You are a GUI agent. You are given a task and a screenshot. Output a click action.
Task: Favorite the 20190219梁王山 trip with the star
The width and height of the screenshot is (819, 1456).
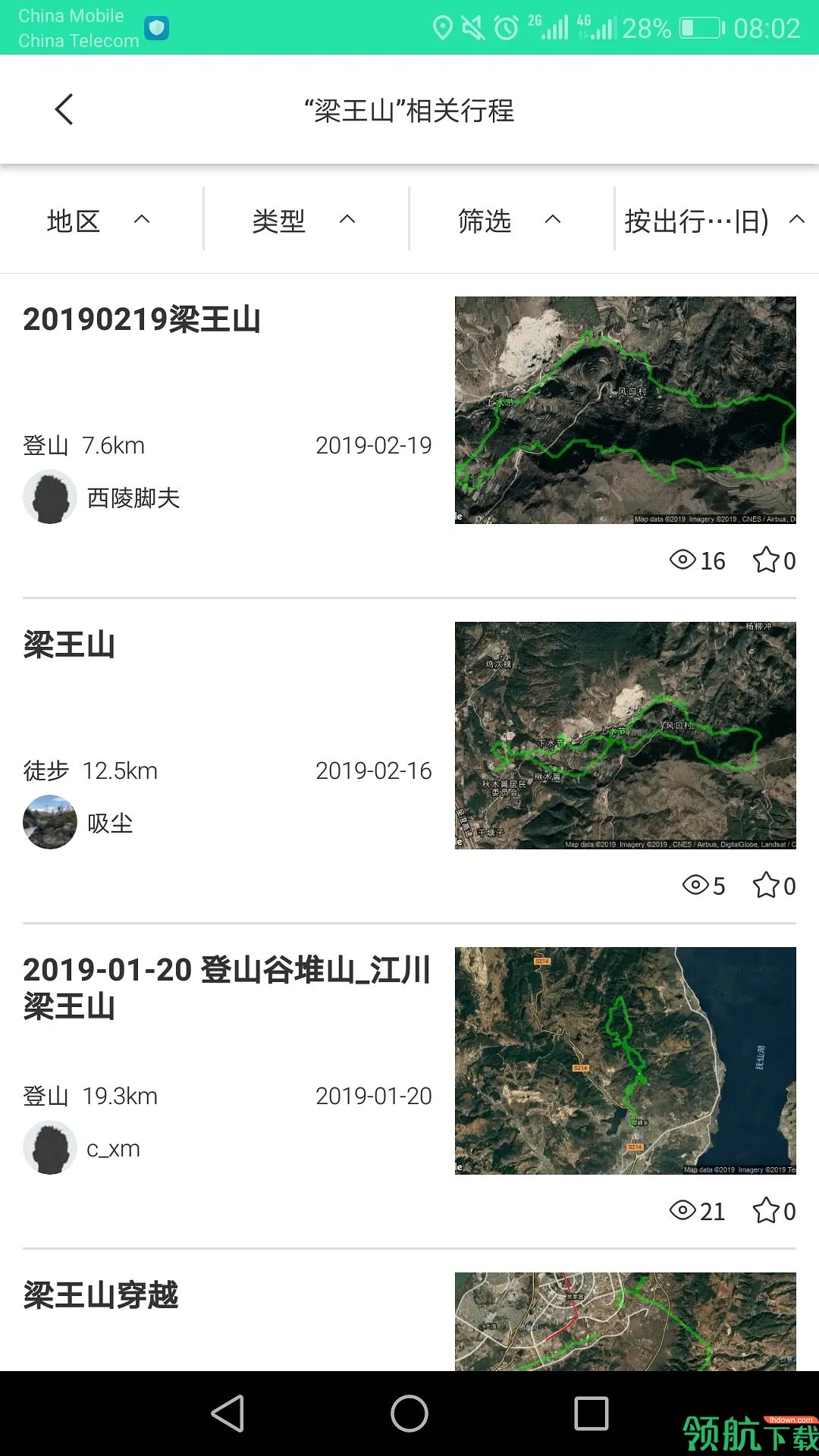pyautogui.click(x=768, y=560)
